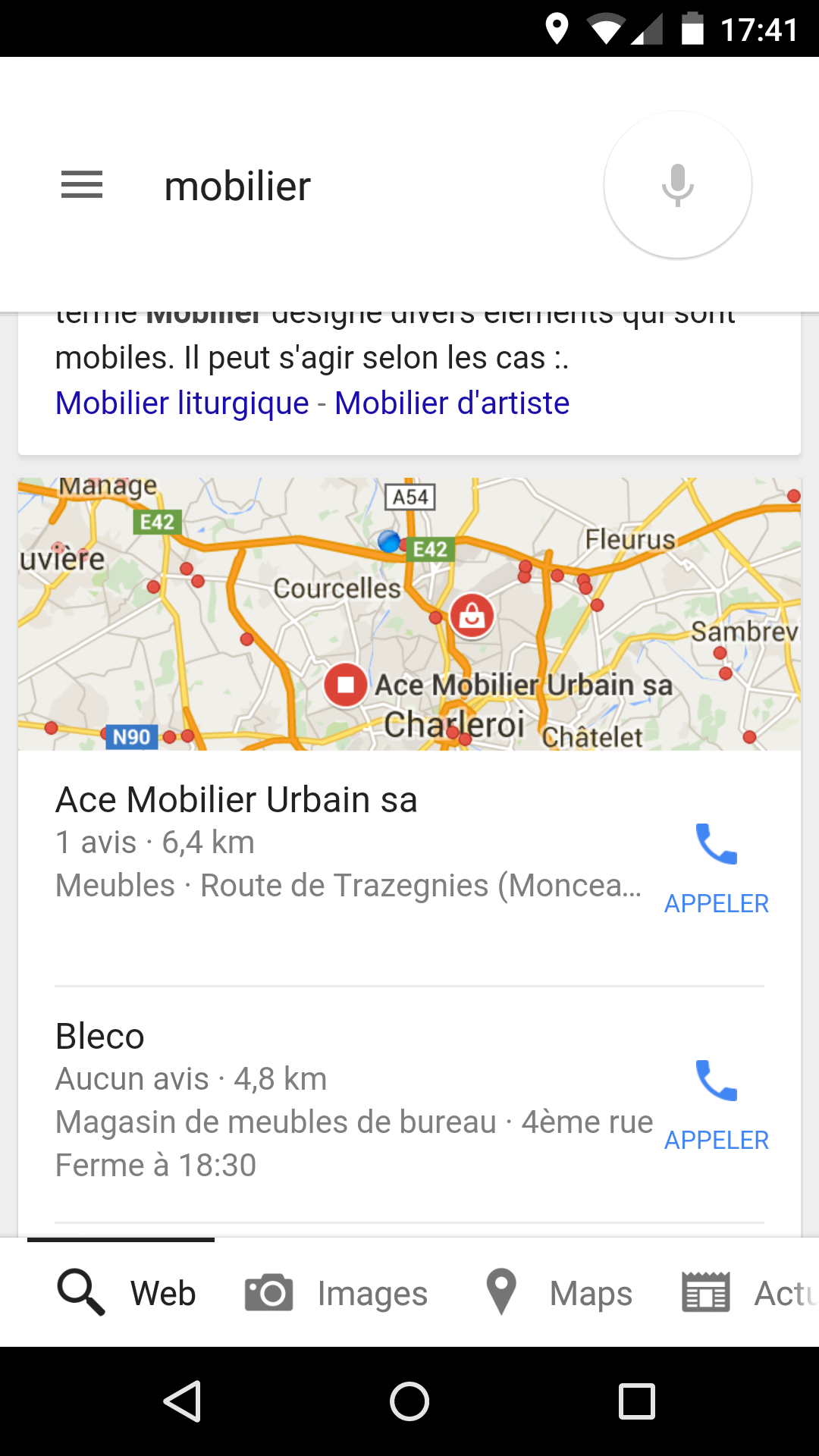This screenshot has width=819, height=1456.
Task: Switch to the Images tab
Action: tap(336, 1293)
